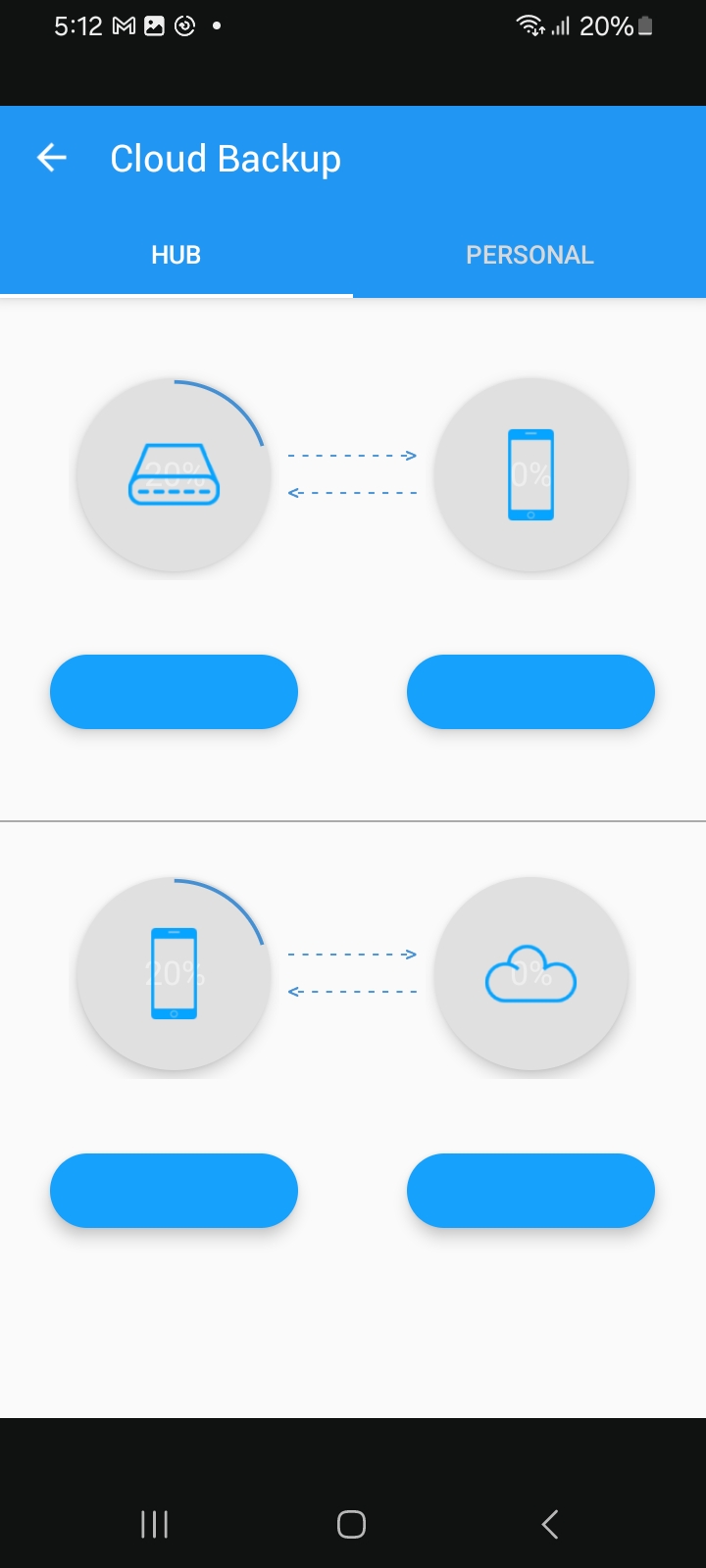Tap the blue button under the 0% phone icon
This screenshot has width=706, height=1568.
click(x=530, y=692)
